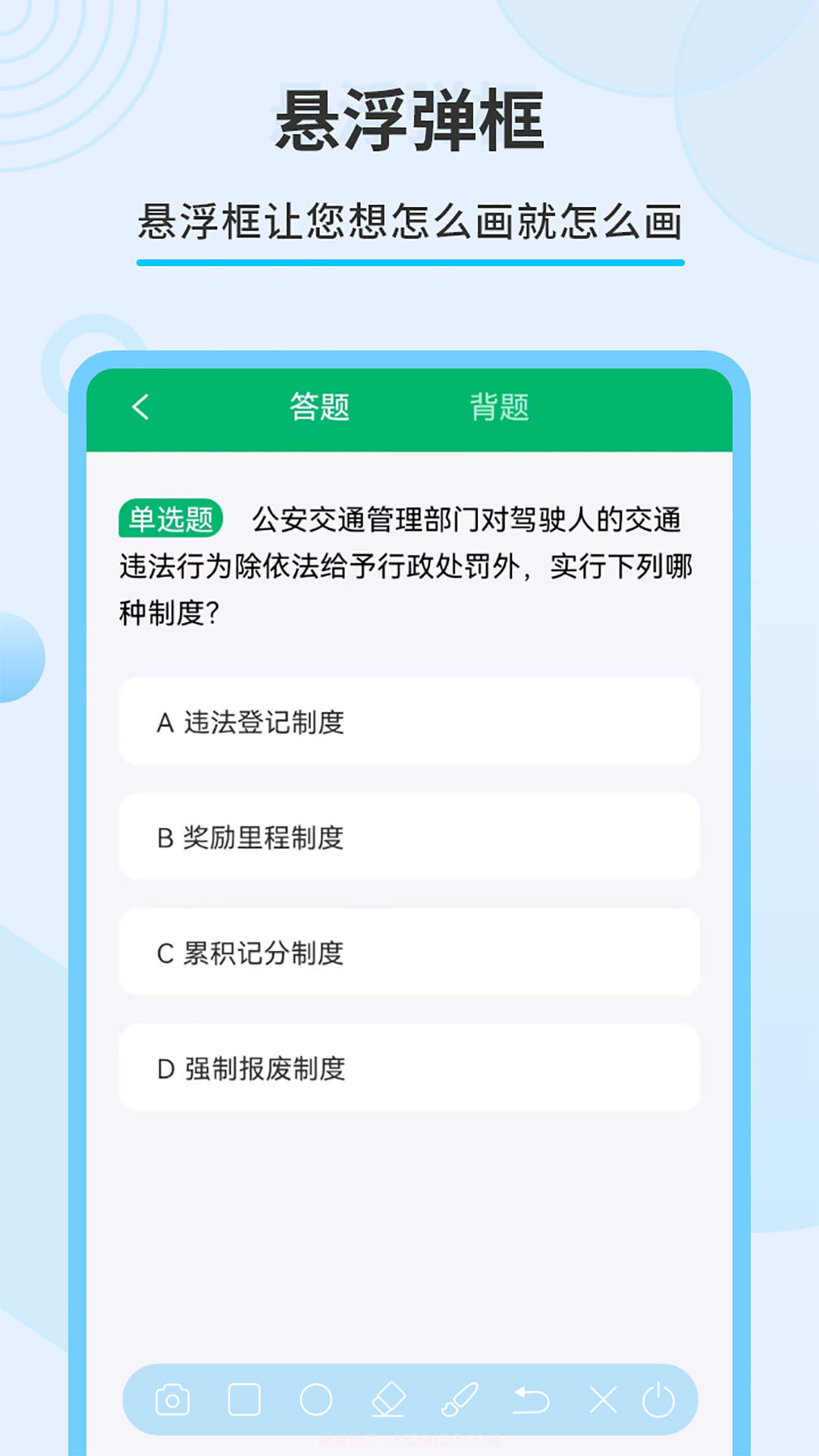Viewport: 819px width, 1456px height.
Task: Select the camera screenshot tool
Action: (x=173, y=1399)
